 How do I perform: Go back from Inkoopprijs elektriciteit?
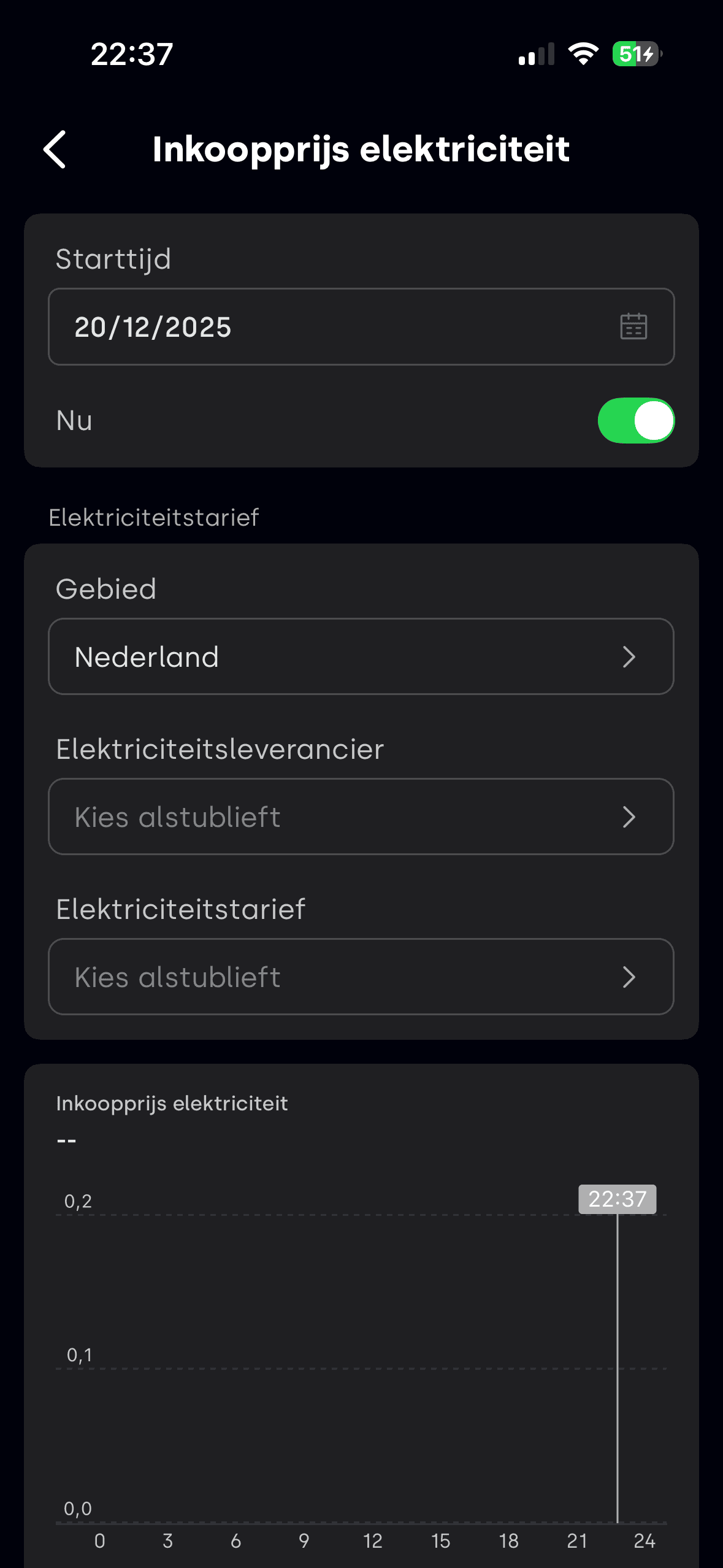[55, 149]
